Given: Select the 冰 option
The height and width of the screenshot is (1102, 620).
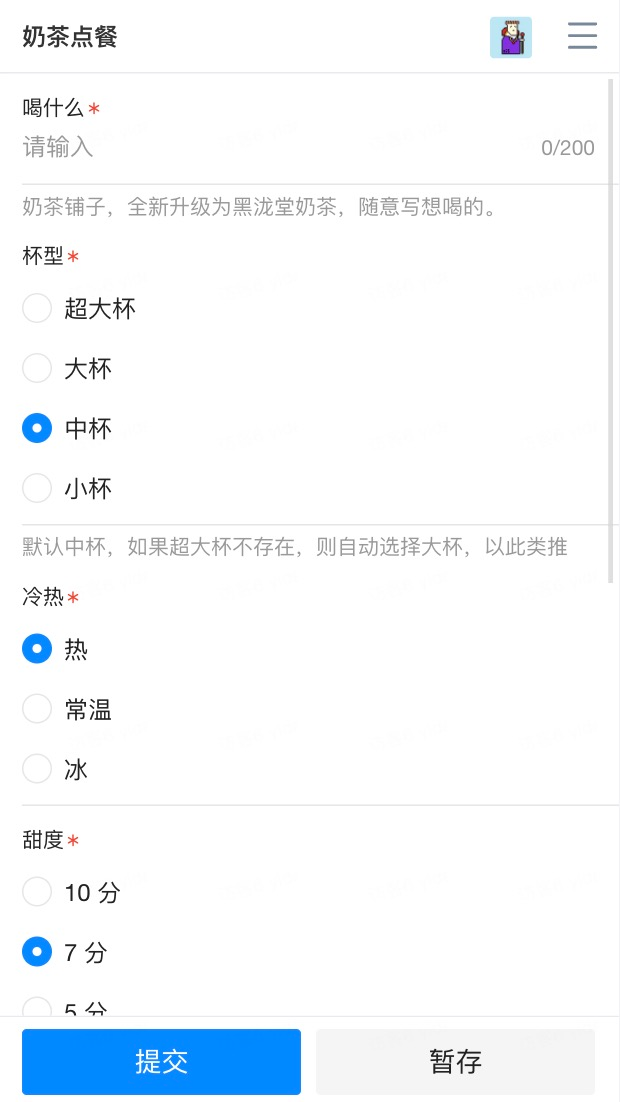Looking at the screenshot, I should click(37, 770).
